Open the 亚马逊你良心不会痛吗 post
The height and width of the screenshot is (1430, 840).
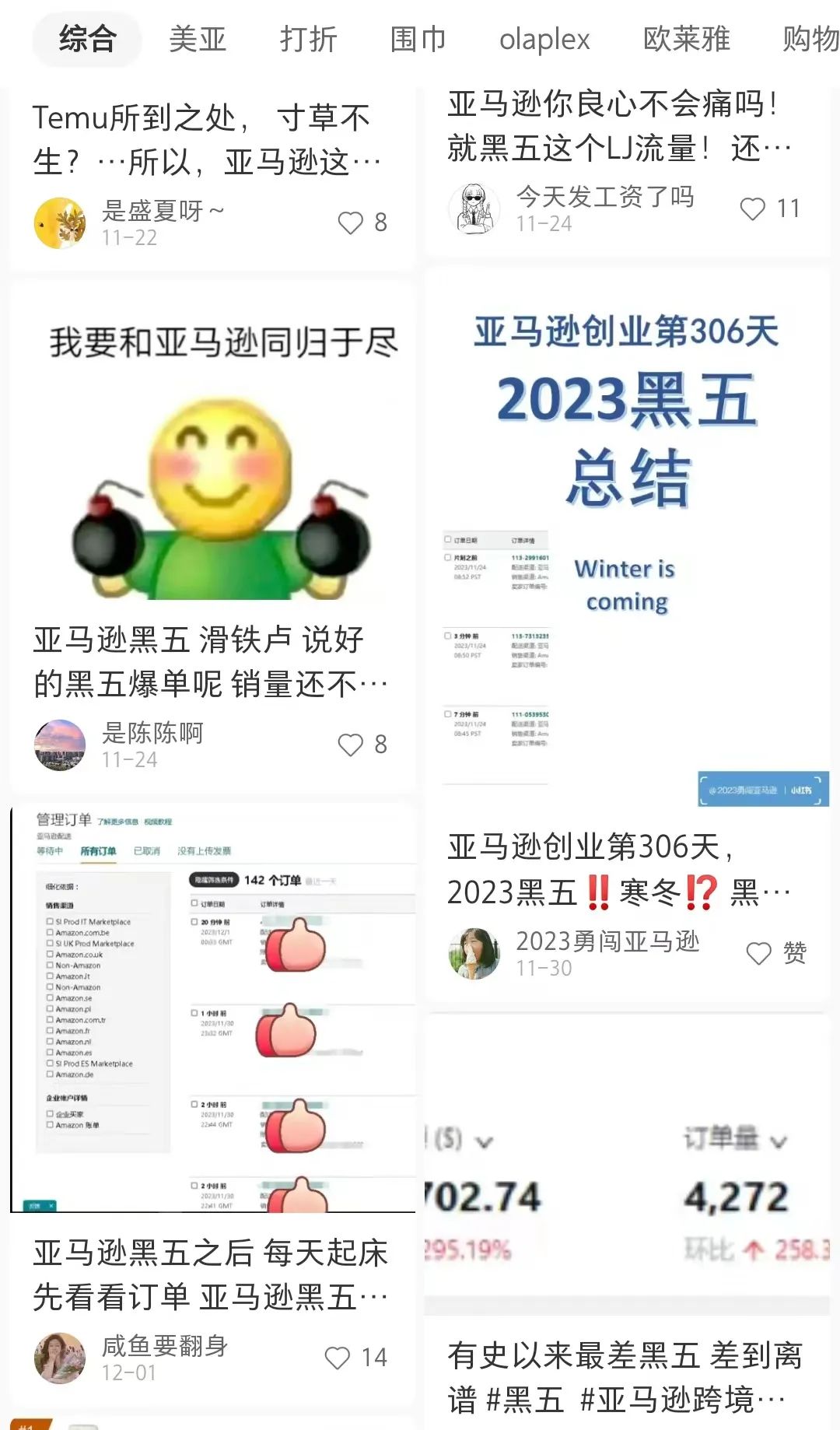pos(619,126)
